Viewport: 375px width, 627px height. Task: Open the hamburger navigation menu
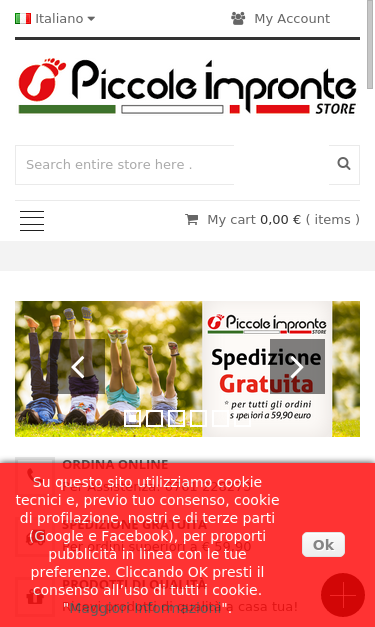tap(32, 221)
